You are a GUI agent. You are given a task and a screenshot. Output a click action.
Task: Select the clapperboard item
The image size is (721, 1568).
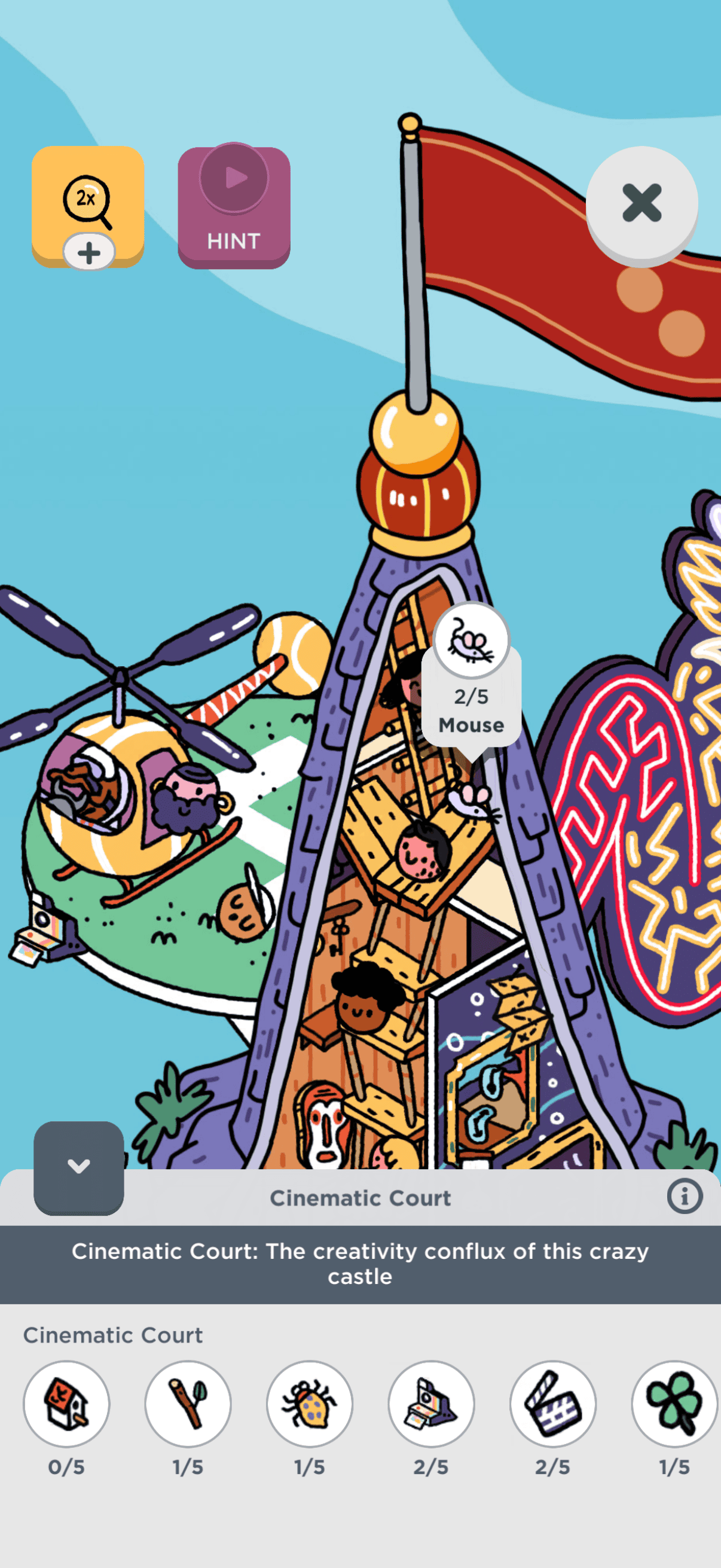pyautogui.click(x=552, y=1403)
